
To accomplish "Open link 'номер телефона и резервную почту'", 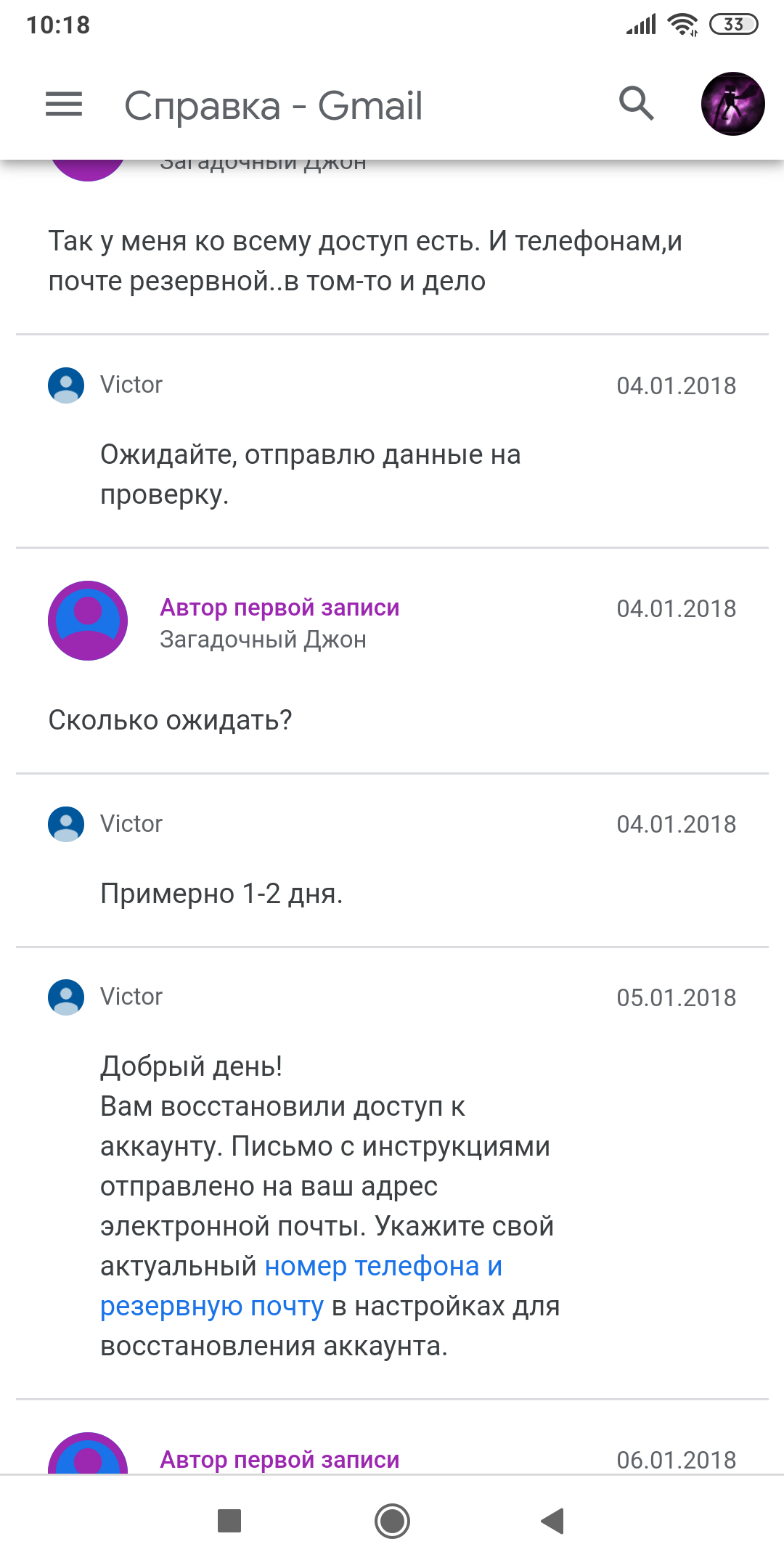I will coord(301,1286).
